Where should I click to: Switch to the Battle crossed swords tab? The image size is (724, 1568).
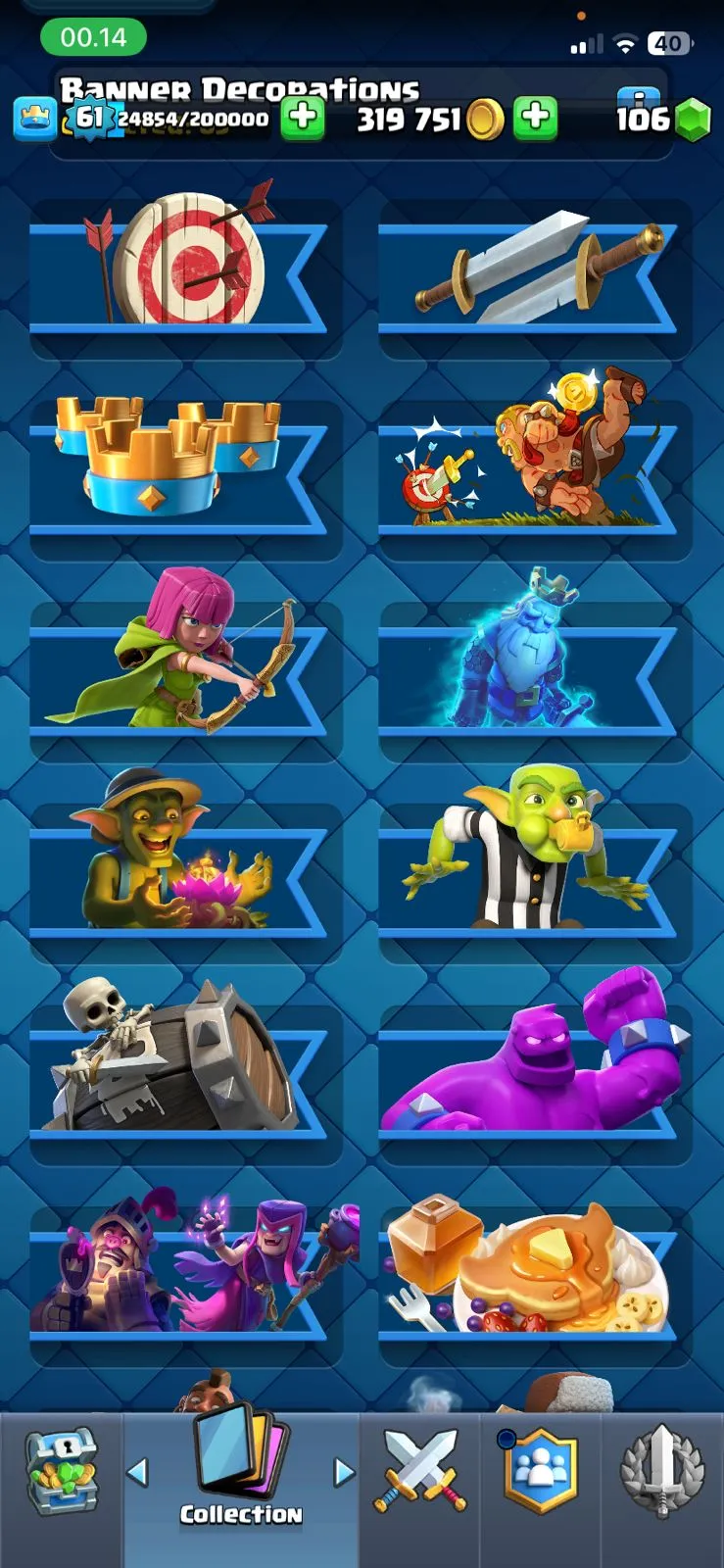419,1472
